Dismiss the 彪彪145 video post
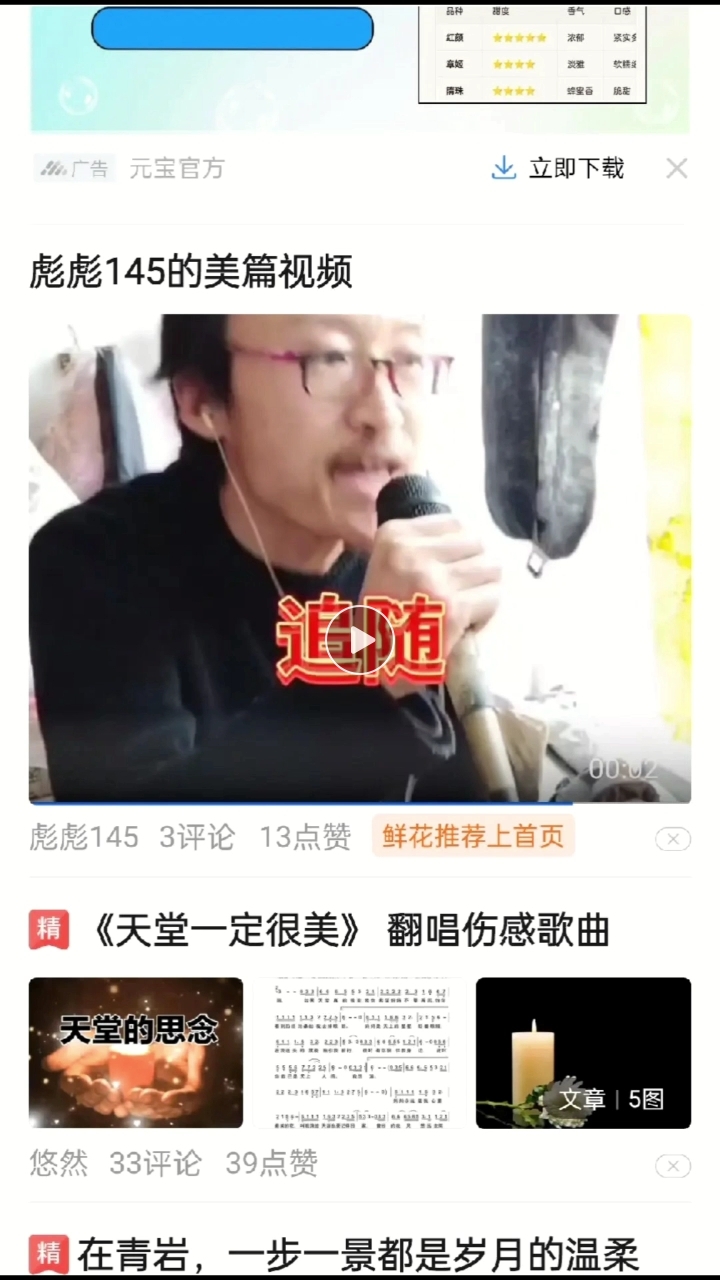Image resolution: width=720 pixels, height=1280 pixels. tap(673, 839)
